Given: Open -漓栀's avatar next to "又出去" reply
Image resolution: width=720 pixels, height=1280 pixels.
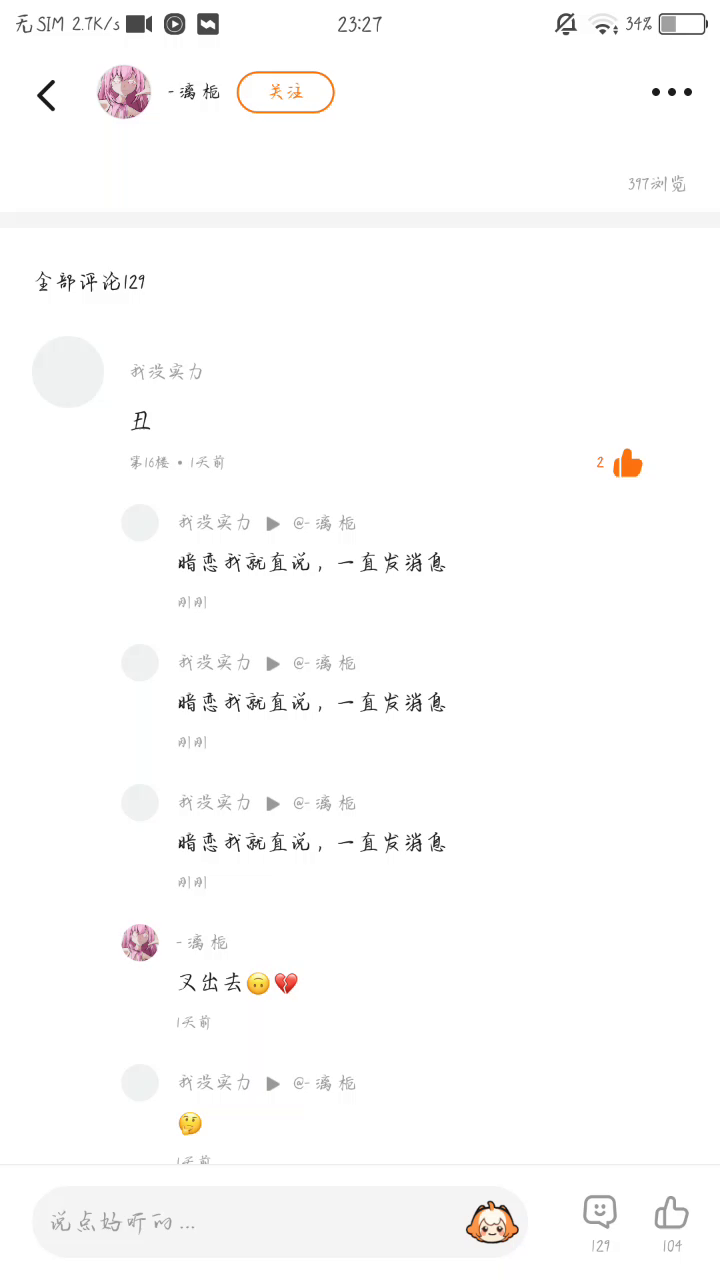Looking at the screenshot, I should 140,943.
